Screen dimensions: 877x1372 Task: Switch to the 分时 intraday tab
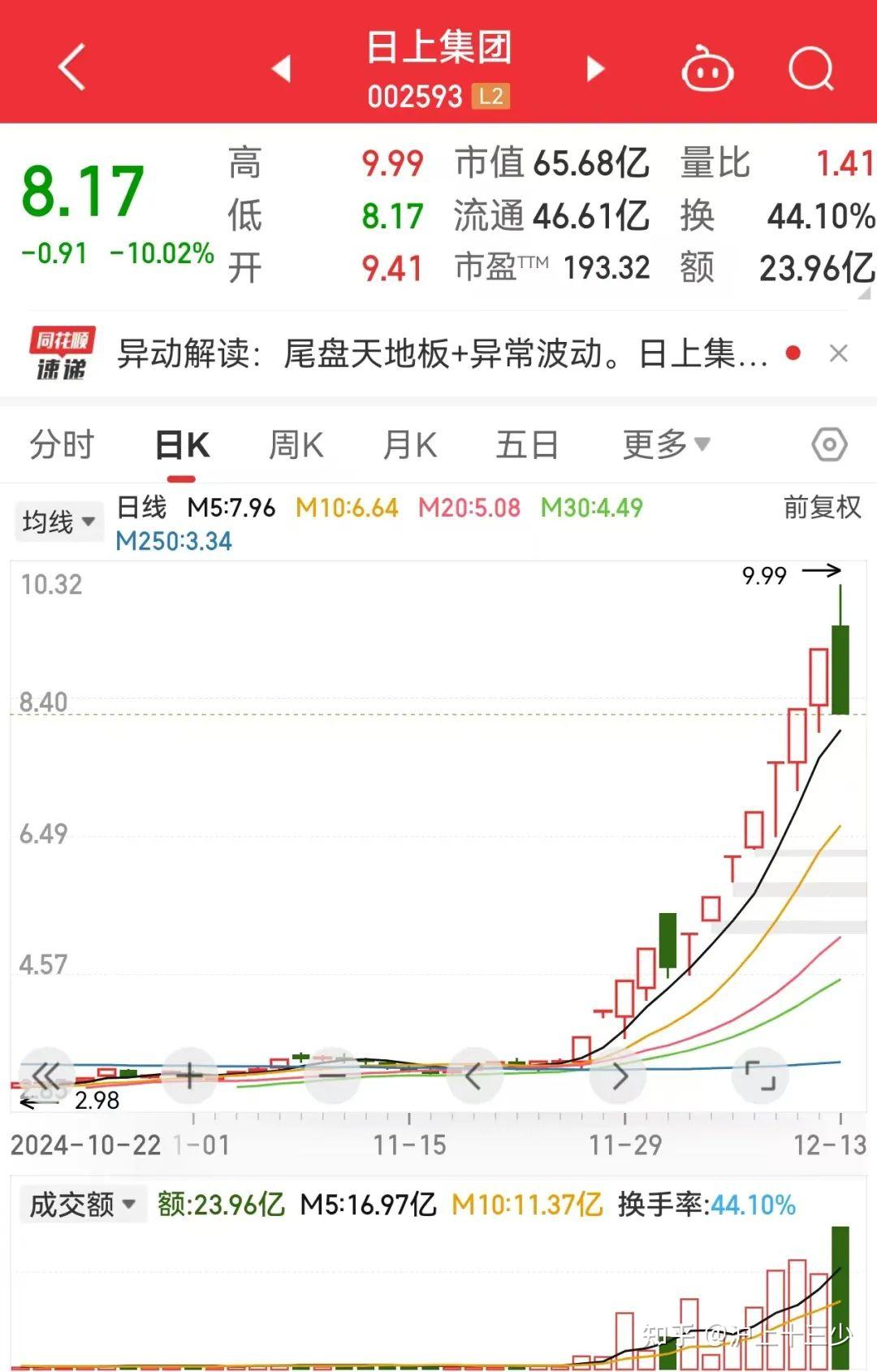coord(61,444)
